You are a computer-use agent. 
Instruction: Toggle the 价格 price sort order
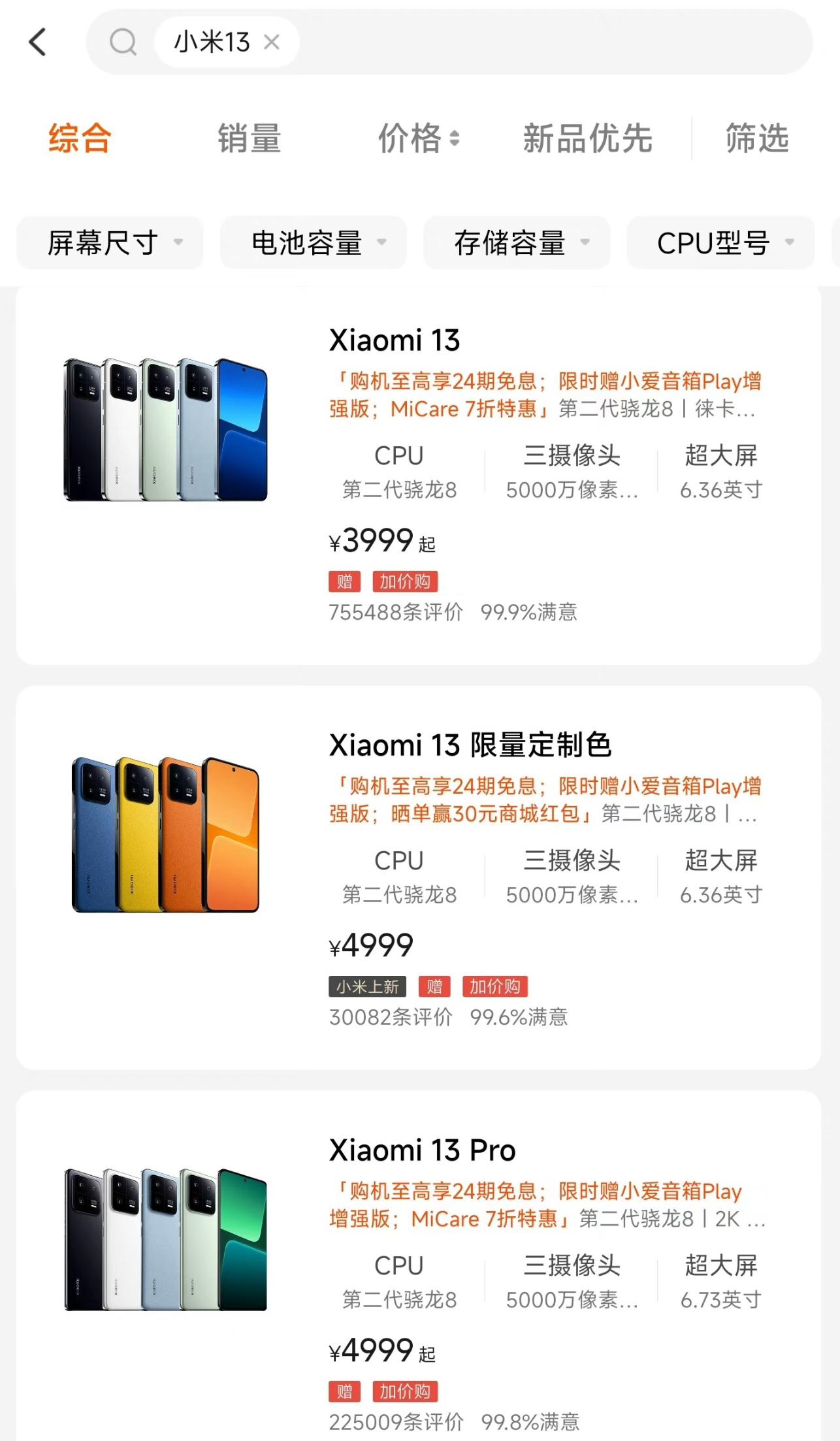(418, 139)
